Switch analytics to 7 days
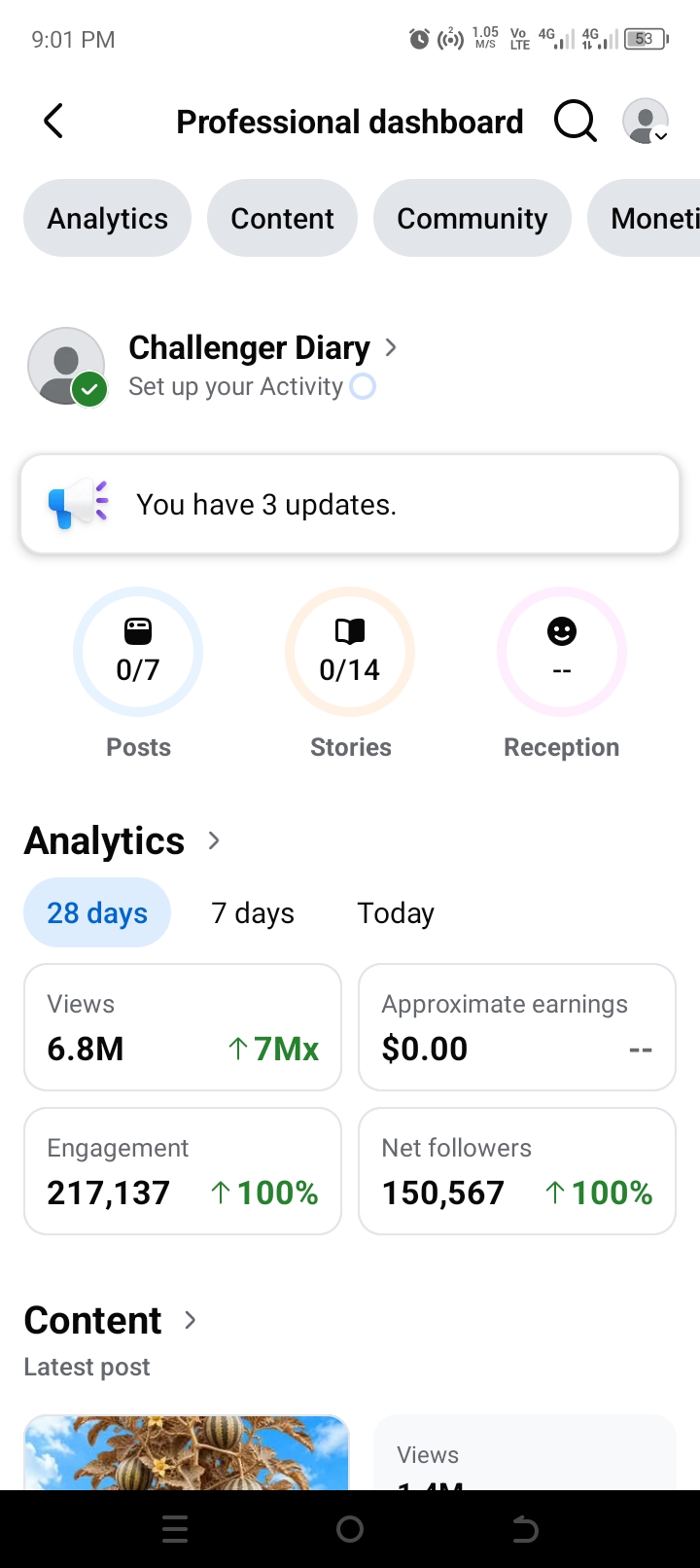 (x=253, y=912)
